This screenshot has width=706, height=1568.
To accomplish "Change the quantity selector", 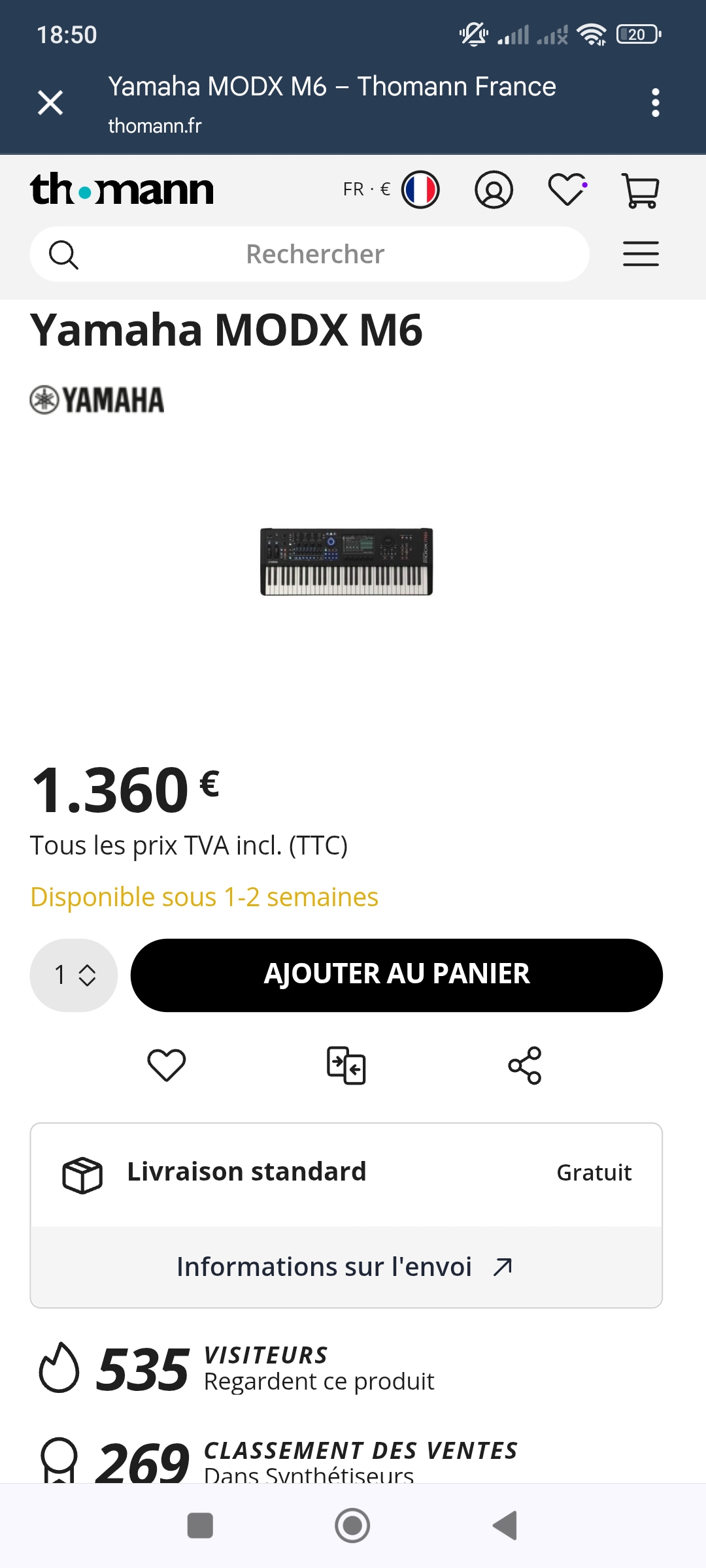I will tap(74, 975).
